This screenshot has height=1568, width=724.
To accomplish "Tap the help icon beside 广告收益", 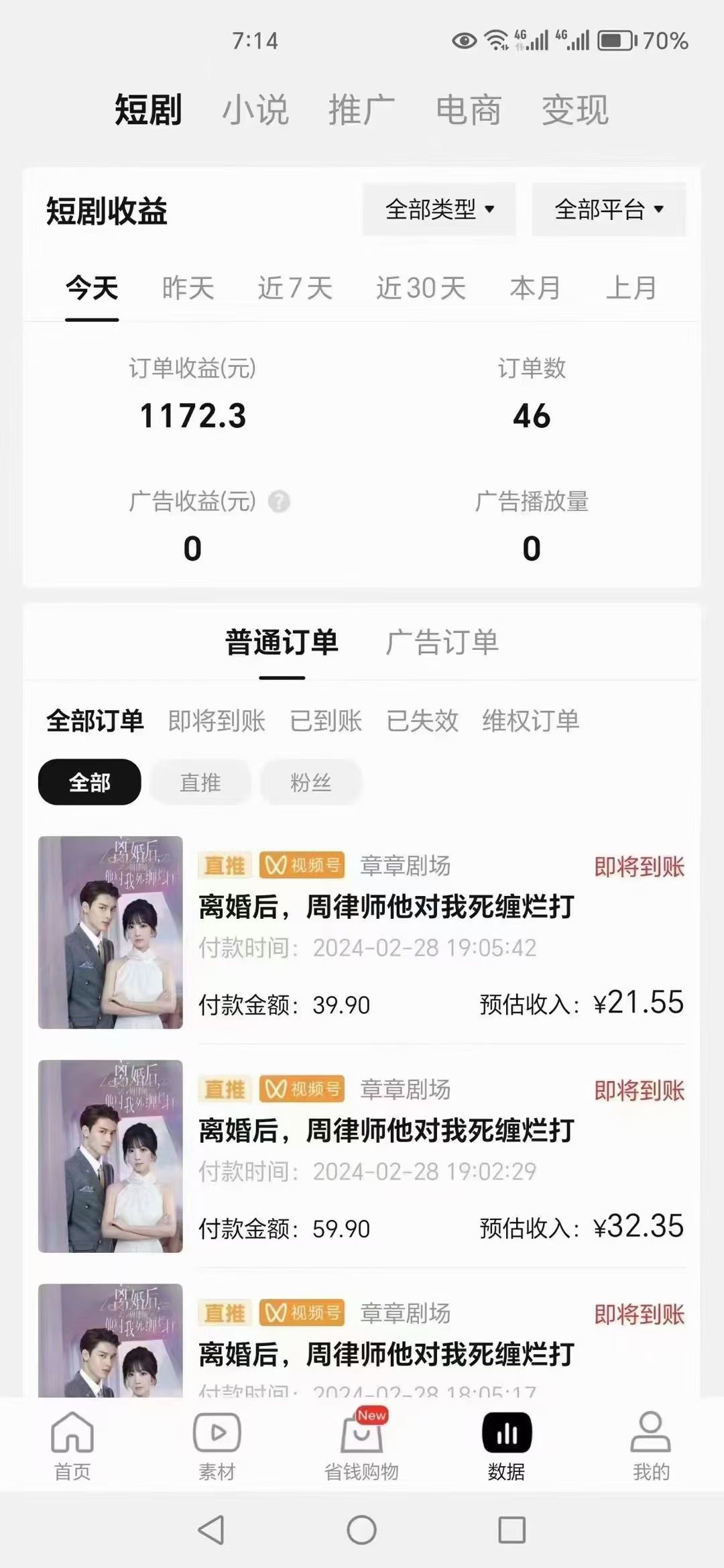I will pyautogui.click(x=279, y=502).
